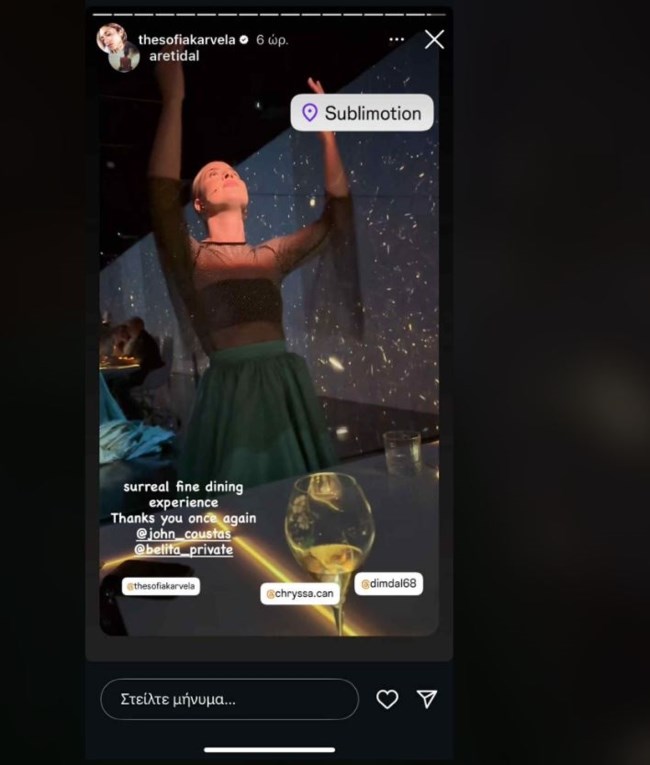Tap the @thesofiakarvela mention sticker
Viewport: 650px width, 765px height.
click(160, 587)
